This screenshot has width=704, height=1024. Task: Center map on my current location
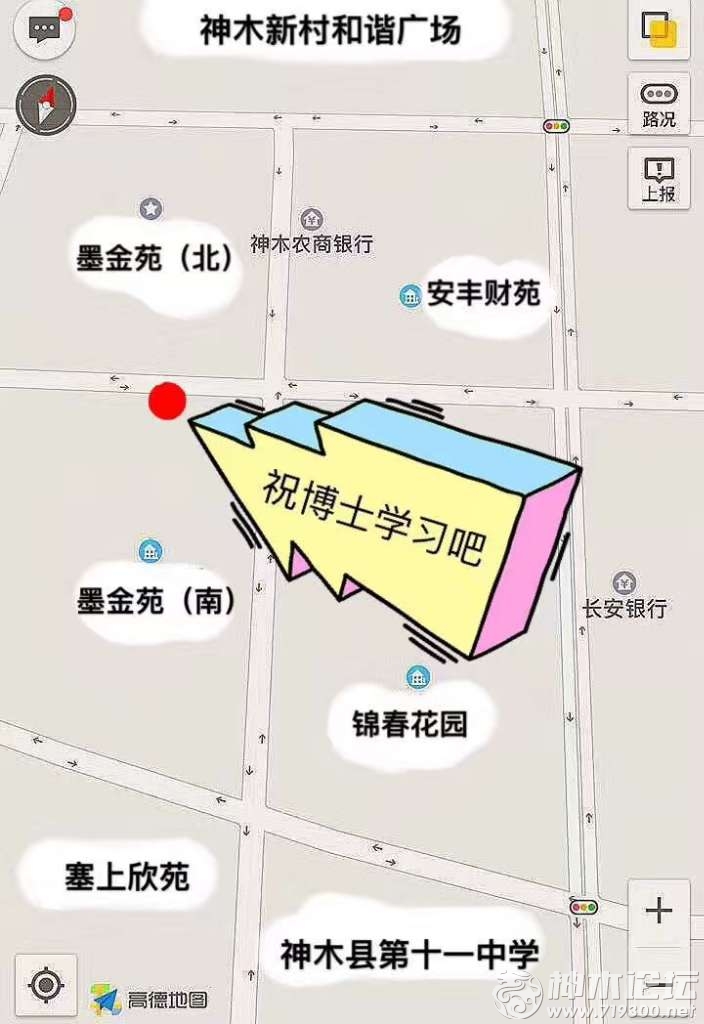(46, 985)
